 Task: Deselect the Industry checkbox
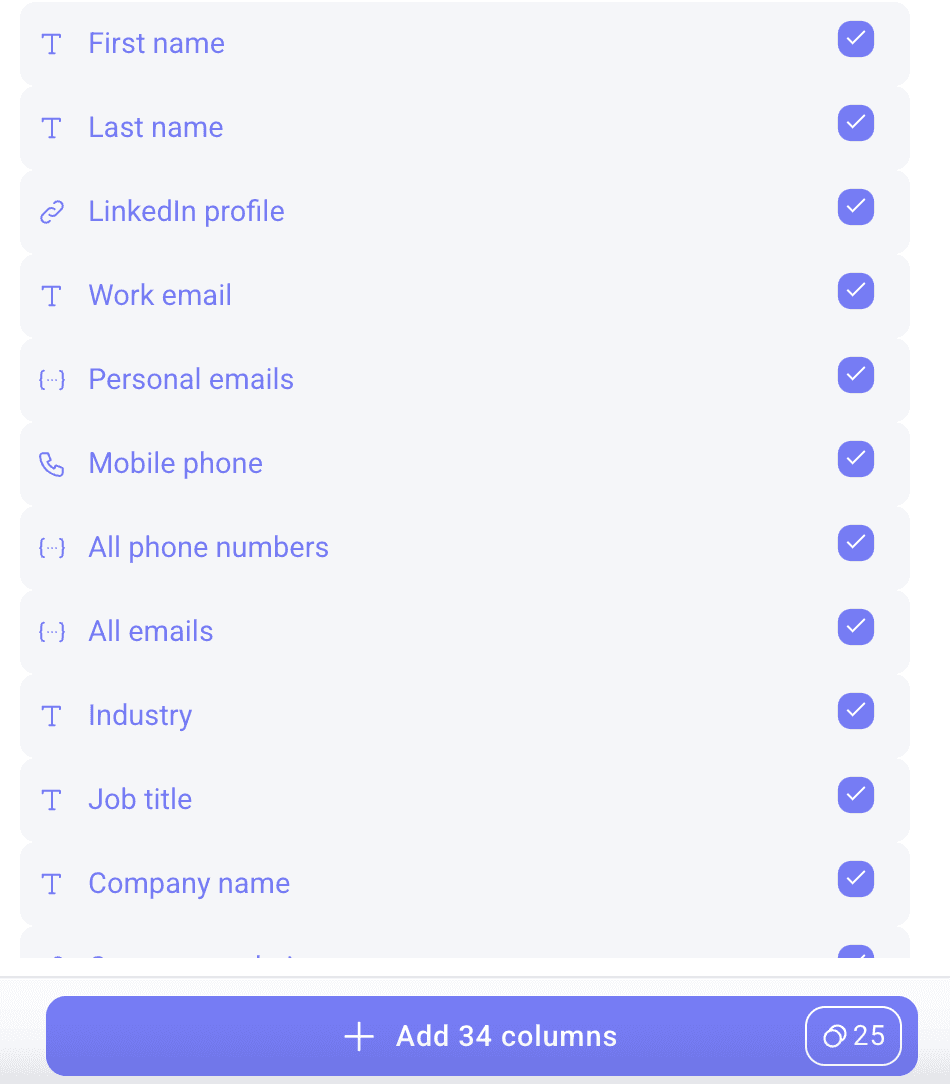click(x=855, y=711)
